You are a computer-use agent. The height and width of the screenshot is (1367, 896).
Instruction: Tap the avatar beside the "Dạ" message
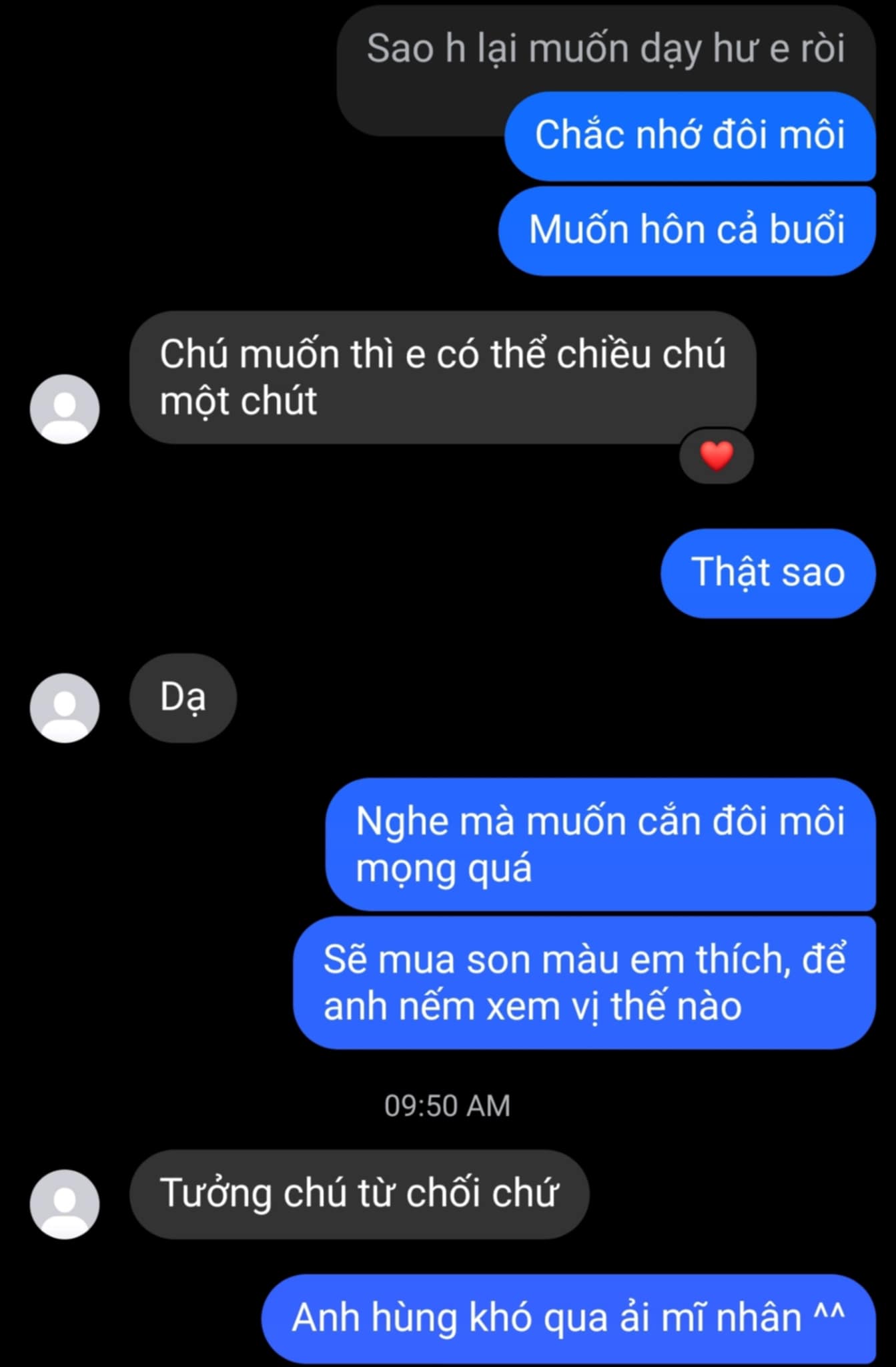(x=65, y=708)
